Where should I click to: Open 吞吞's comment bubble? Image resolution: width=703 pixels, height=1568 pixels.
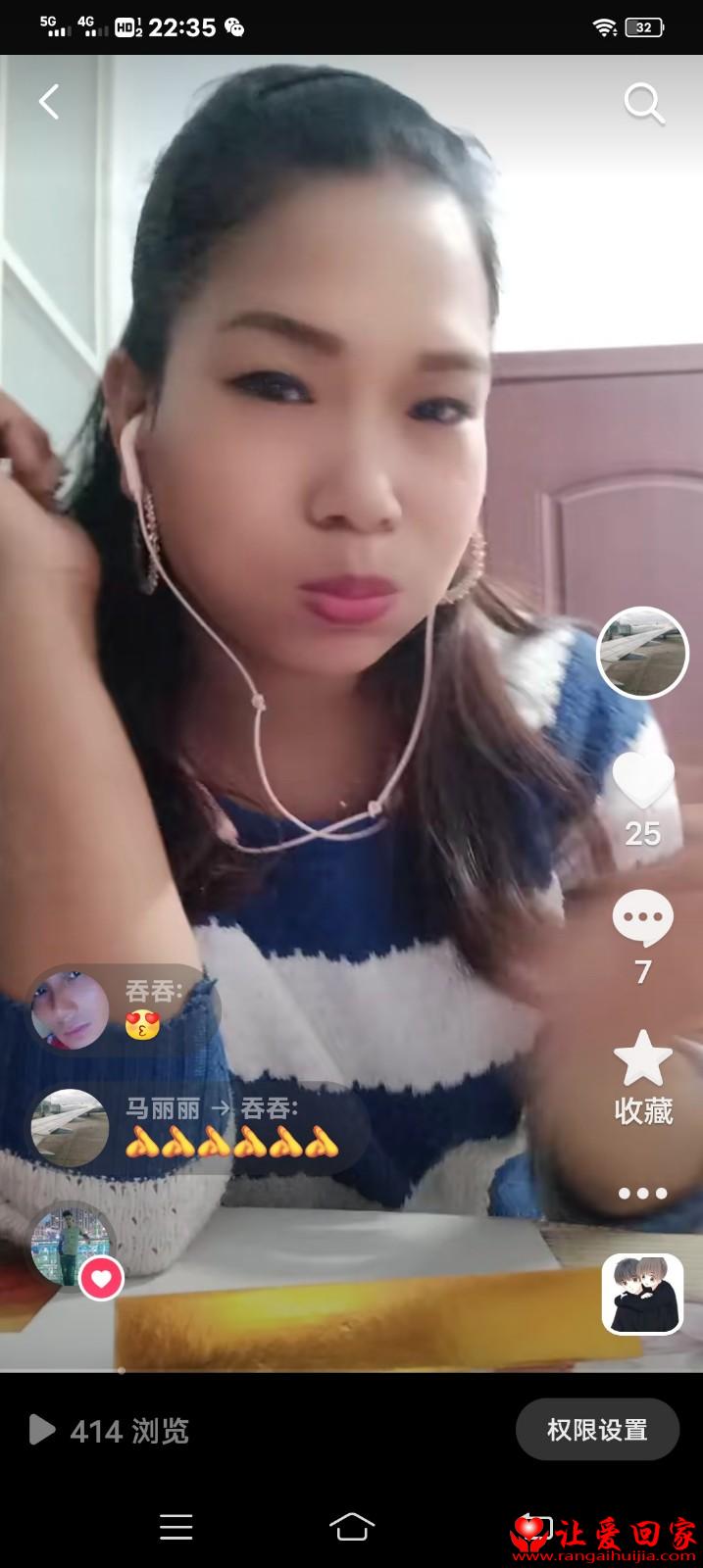pos(122,1009)
